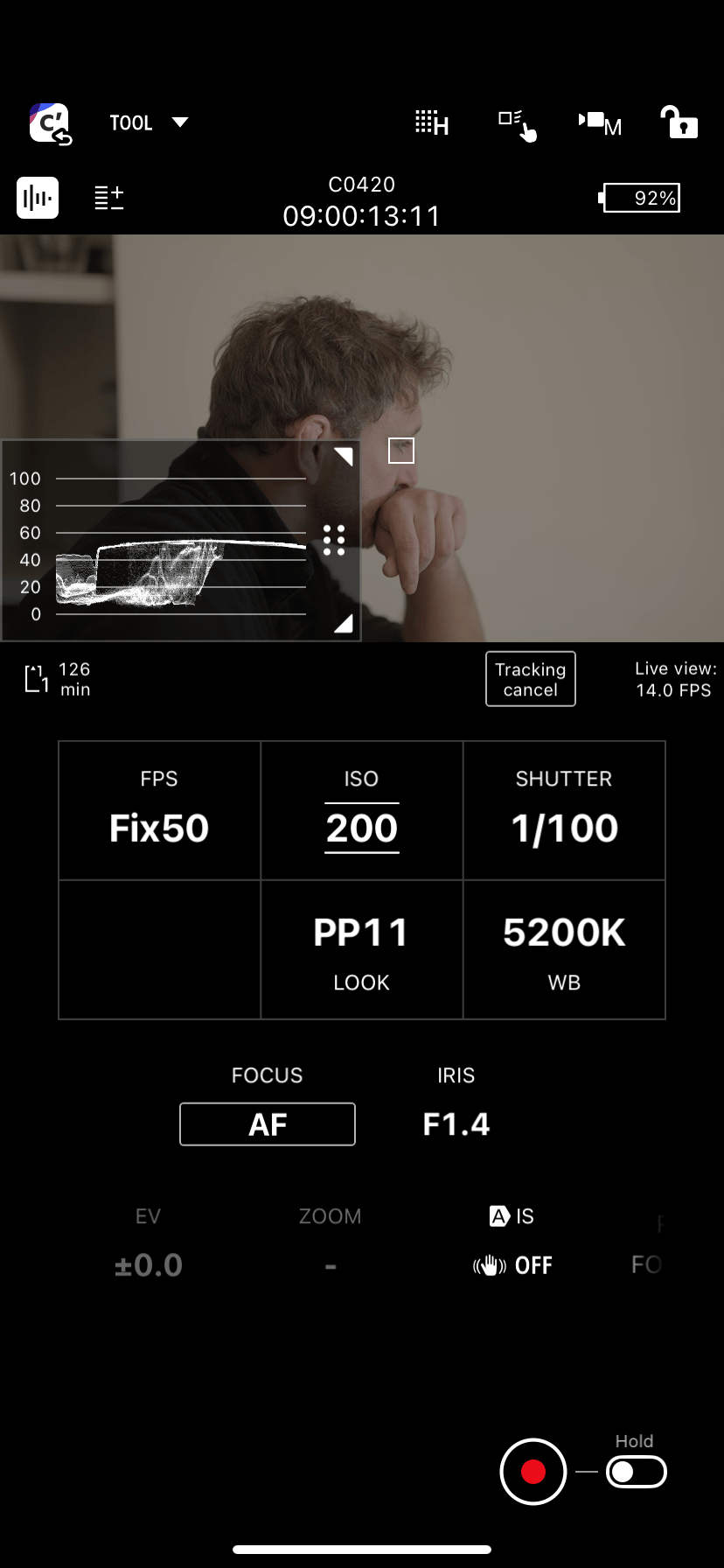Toggle the screen lock icon
This screenshot has width=724, height=1568.
click(679, 123)
